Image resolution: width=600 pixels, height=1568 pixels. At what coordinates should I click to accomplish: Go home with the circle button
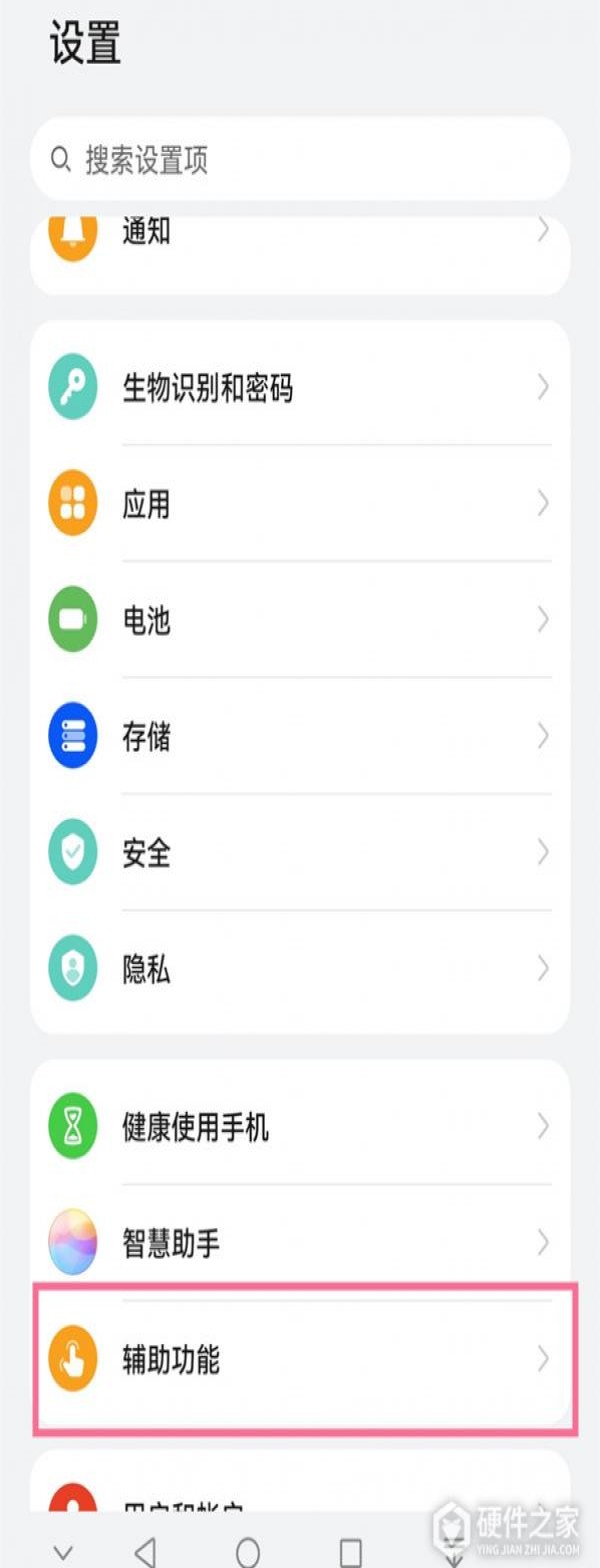click(248, 1551)
